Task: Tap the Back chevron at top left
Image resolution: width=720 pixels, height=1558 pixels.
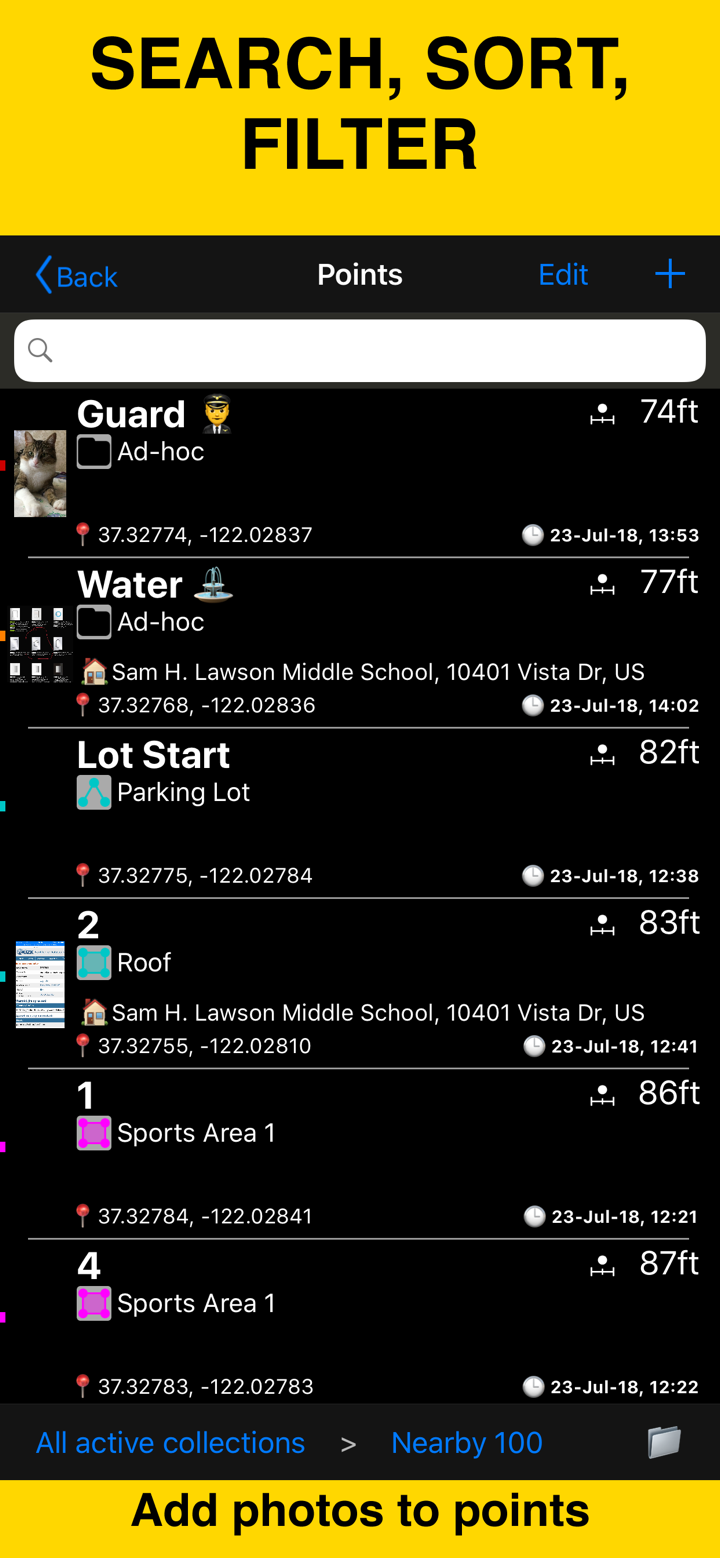Action: point(42,274)
